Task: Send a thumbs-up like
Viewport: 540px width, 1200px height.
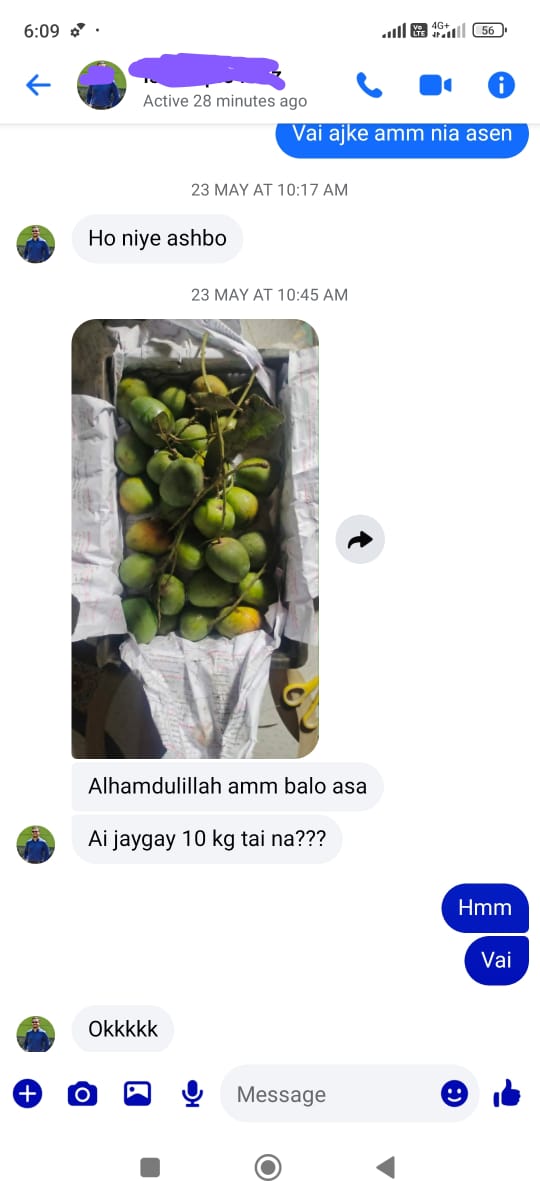Action: point(507,1094)
